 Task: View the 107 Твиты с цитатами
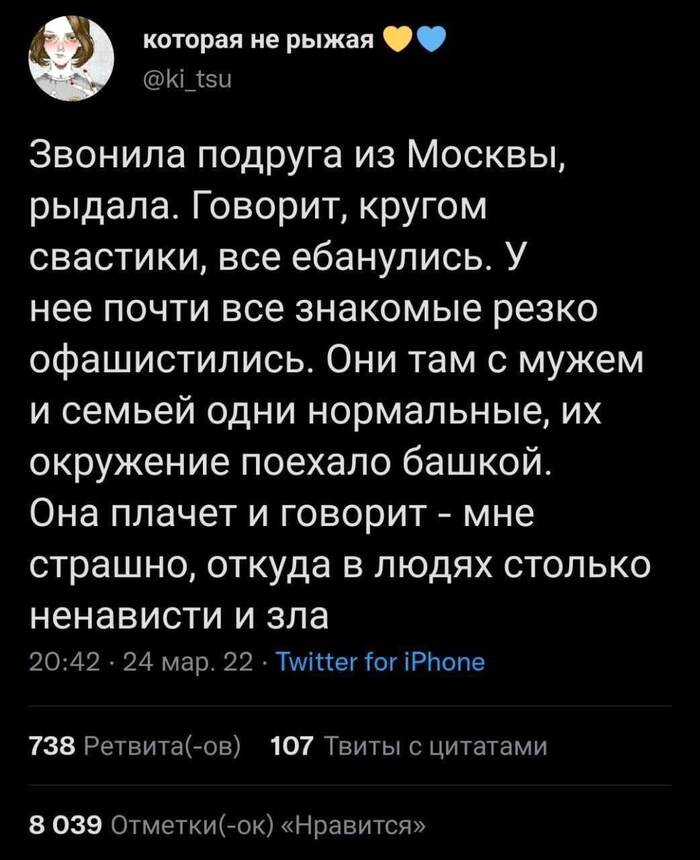409,747
